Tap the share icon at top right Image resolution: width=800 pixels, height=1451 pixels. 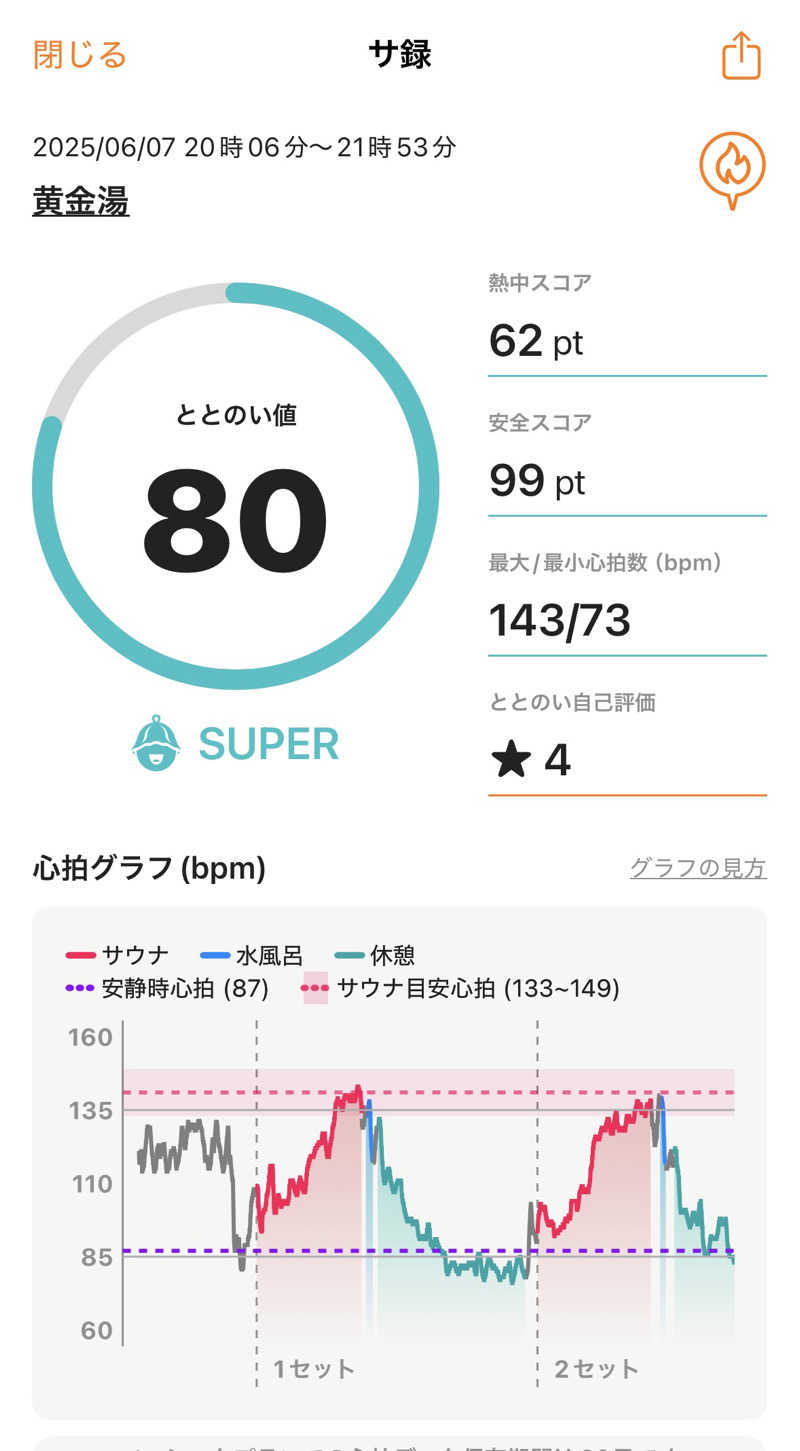tap(740, 55)
